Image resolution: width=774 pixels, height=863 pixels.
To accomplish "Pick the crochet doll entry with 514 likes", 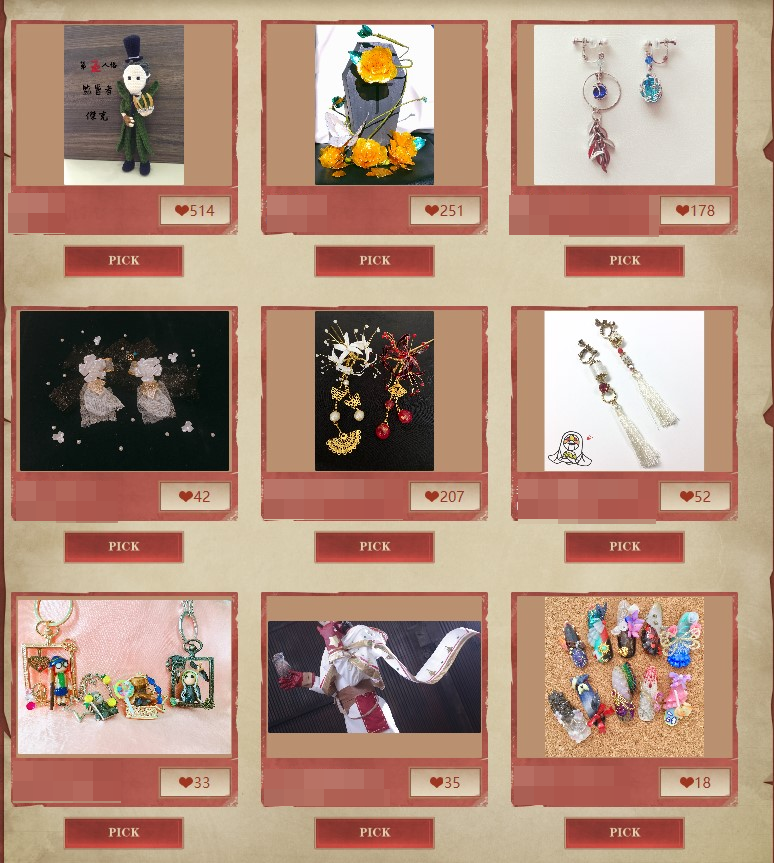I will pos(124,261).
